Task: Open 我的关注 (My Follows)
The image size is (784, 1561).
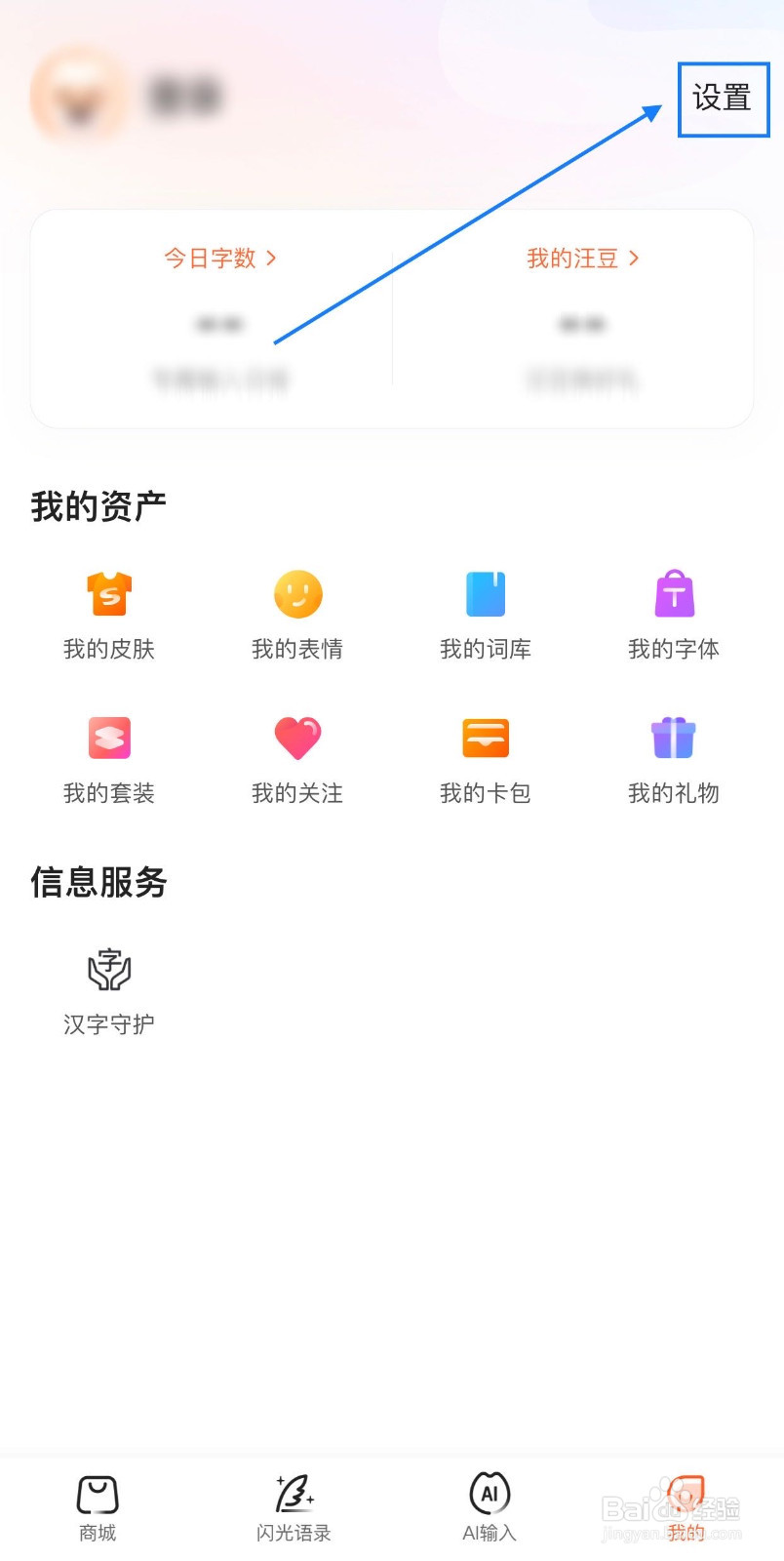Action: coord(296,756)
